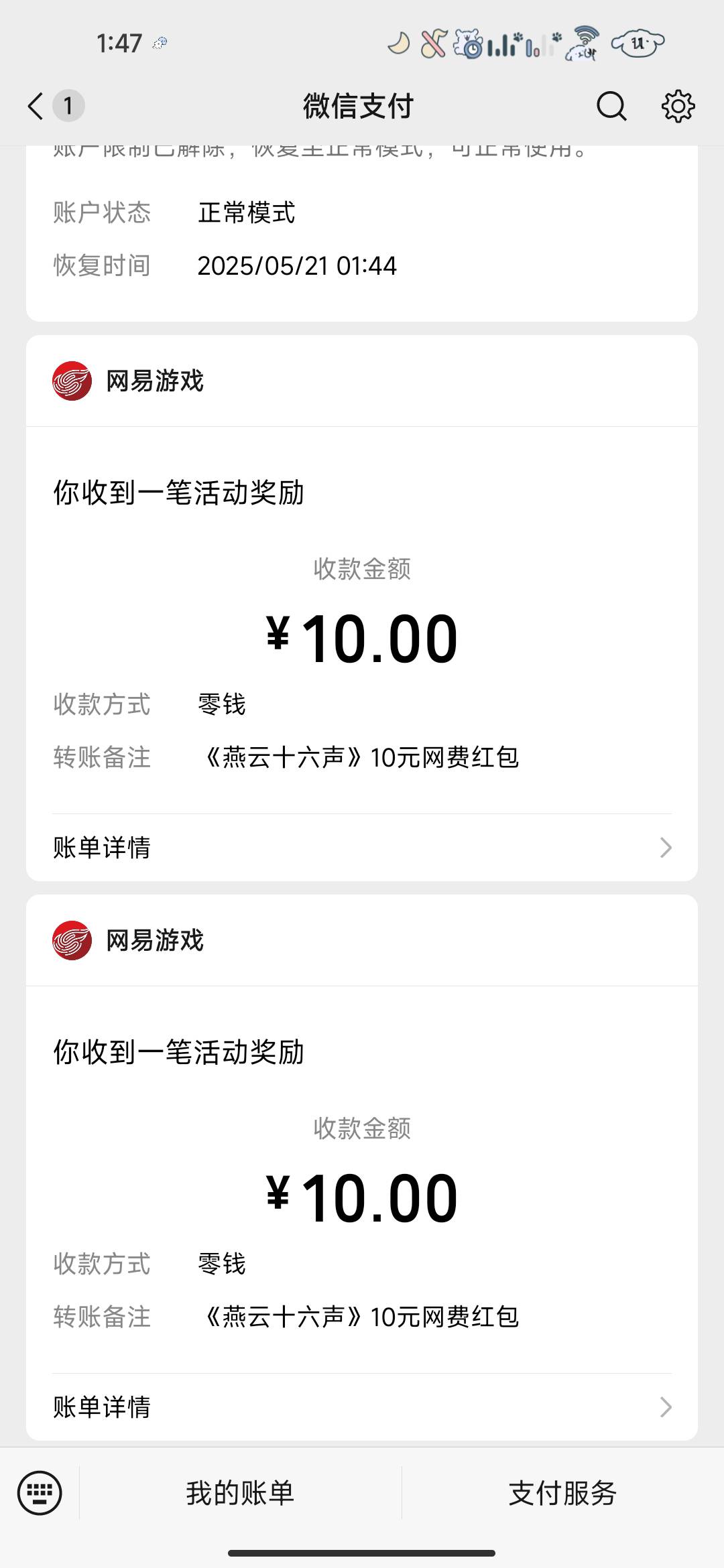Open 支付服务 menu

(563, 1493)
